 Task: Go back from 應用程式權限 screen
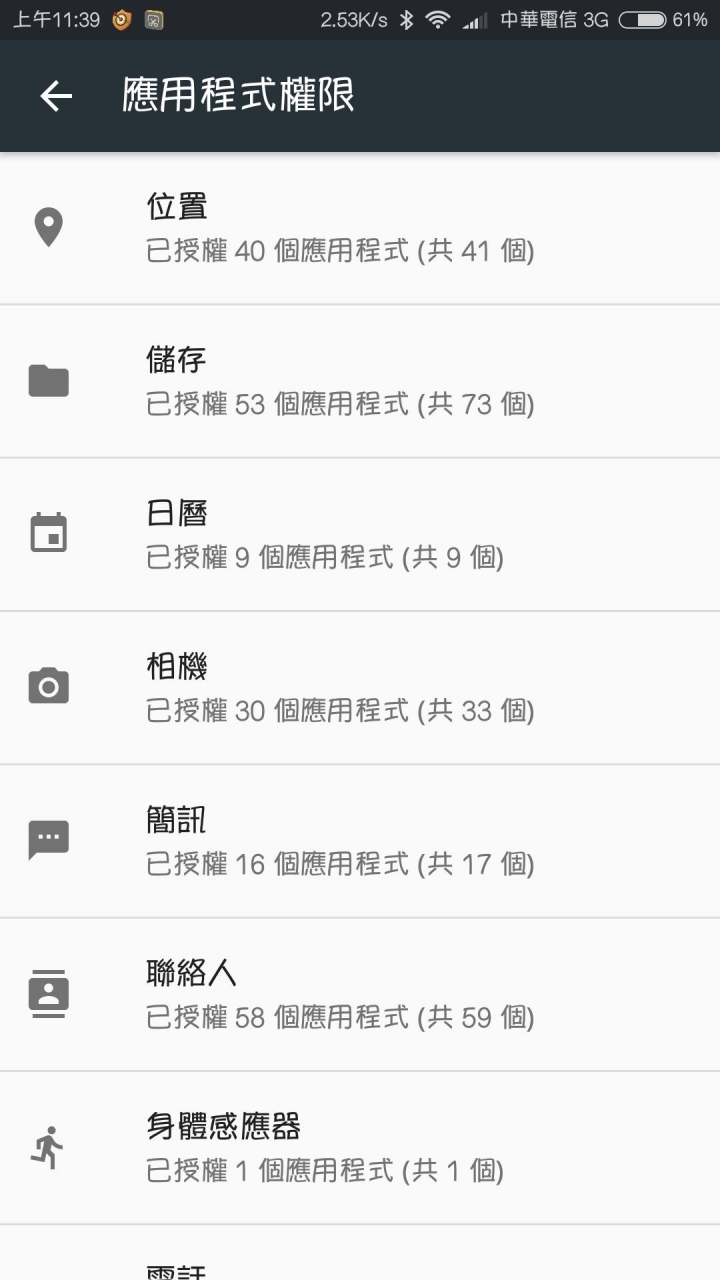click(x=56, y=96)
